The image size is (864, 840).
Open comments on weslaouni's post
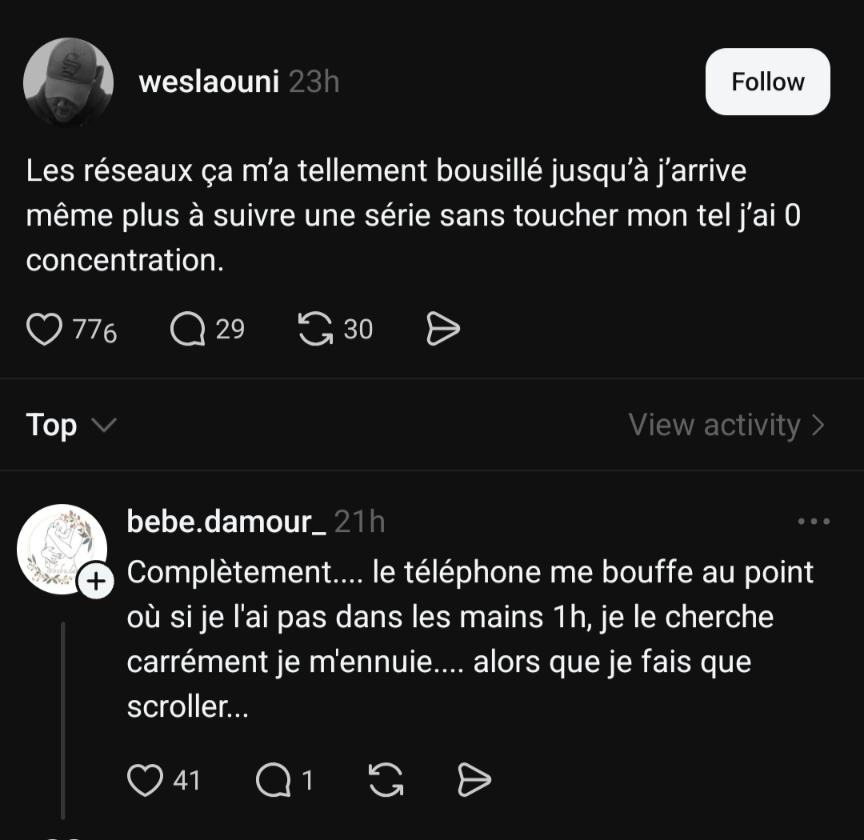[x=187, y=329]
